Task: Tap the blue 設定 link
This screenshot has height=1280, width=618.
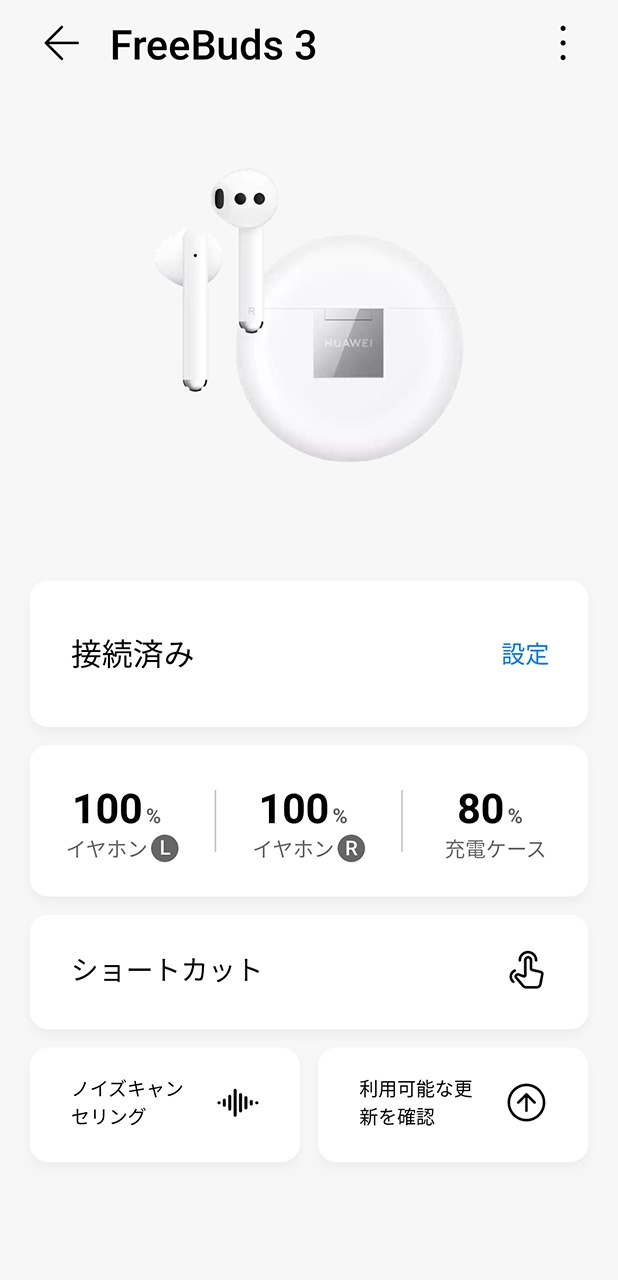Action: pos(525,655)
